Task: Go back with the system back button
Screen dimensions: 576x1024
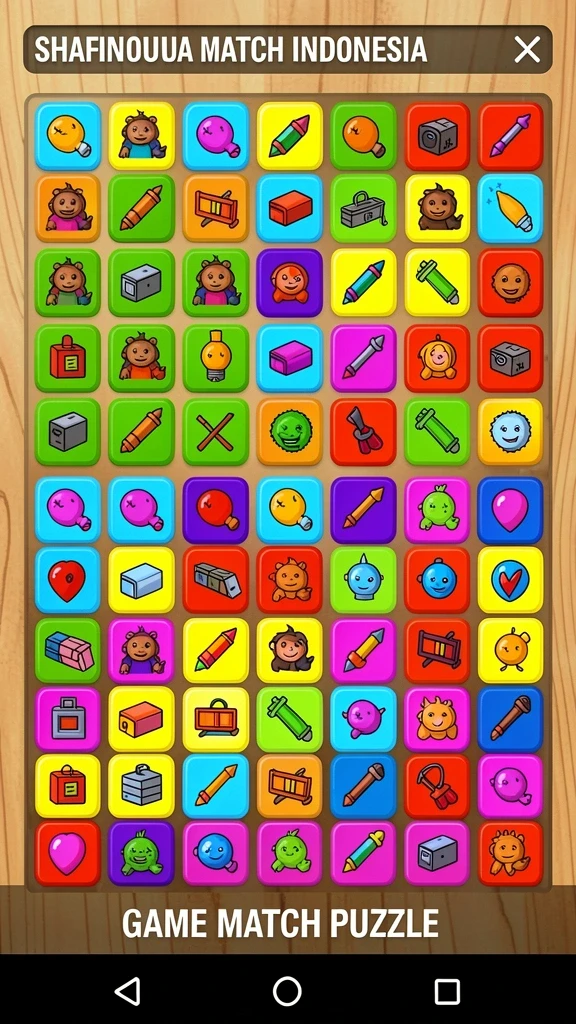Action: coord(127,991)
